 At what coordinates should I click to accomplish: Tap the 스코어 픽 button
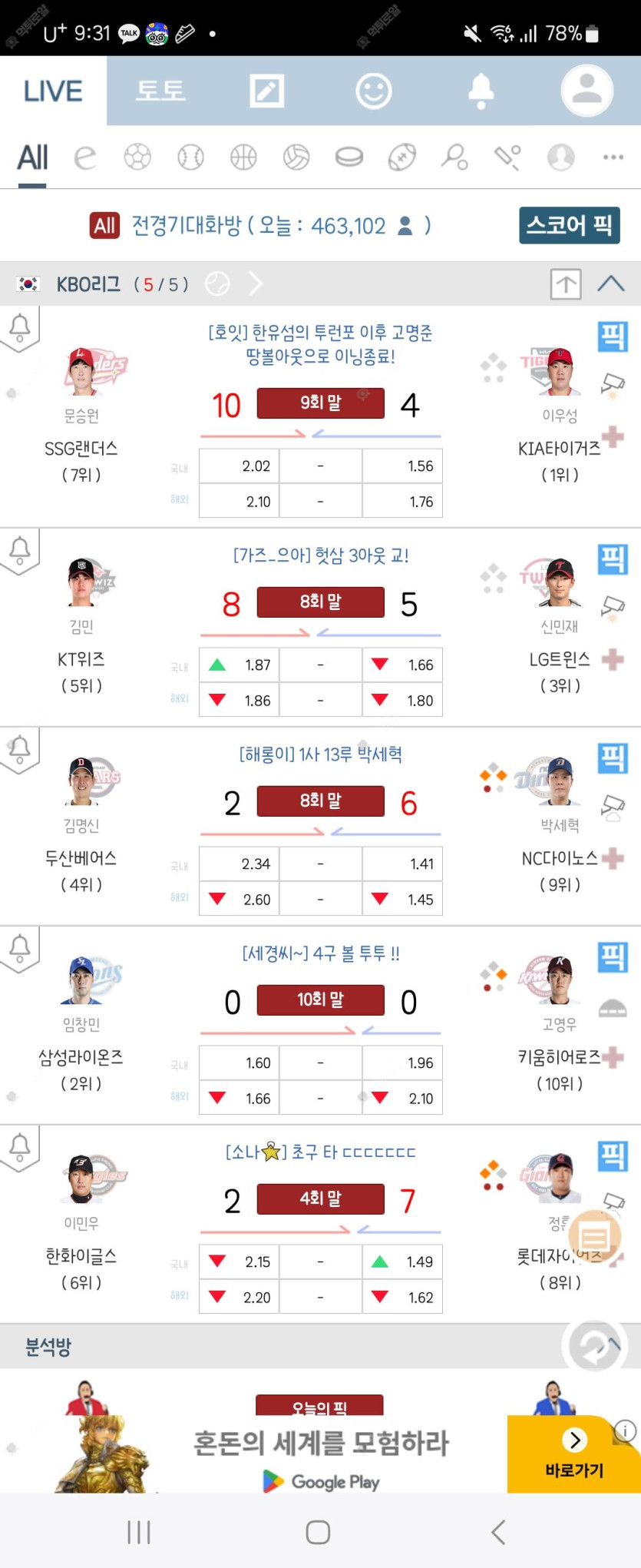point(569,225)
